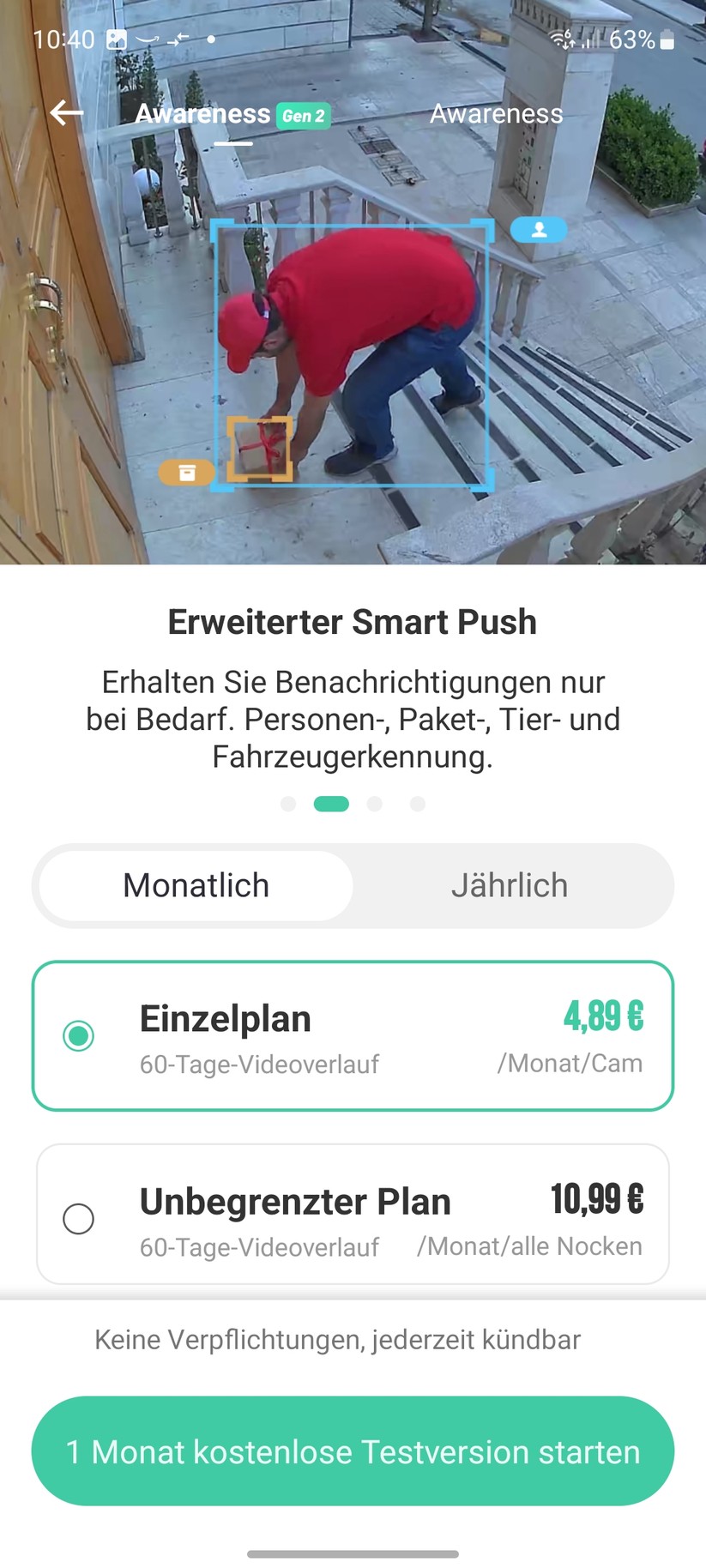
Task: Tap the Gen 2 badge next to Awareness
Action: point(302,114)
